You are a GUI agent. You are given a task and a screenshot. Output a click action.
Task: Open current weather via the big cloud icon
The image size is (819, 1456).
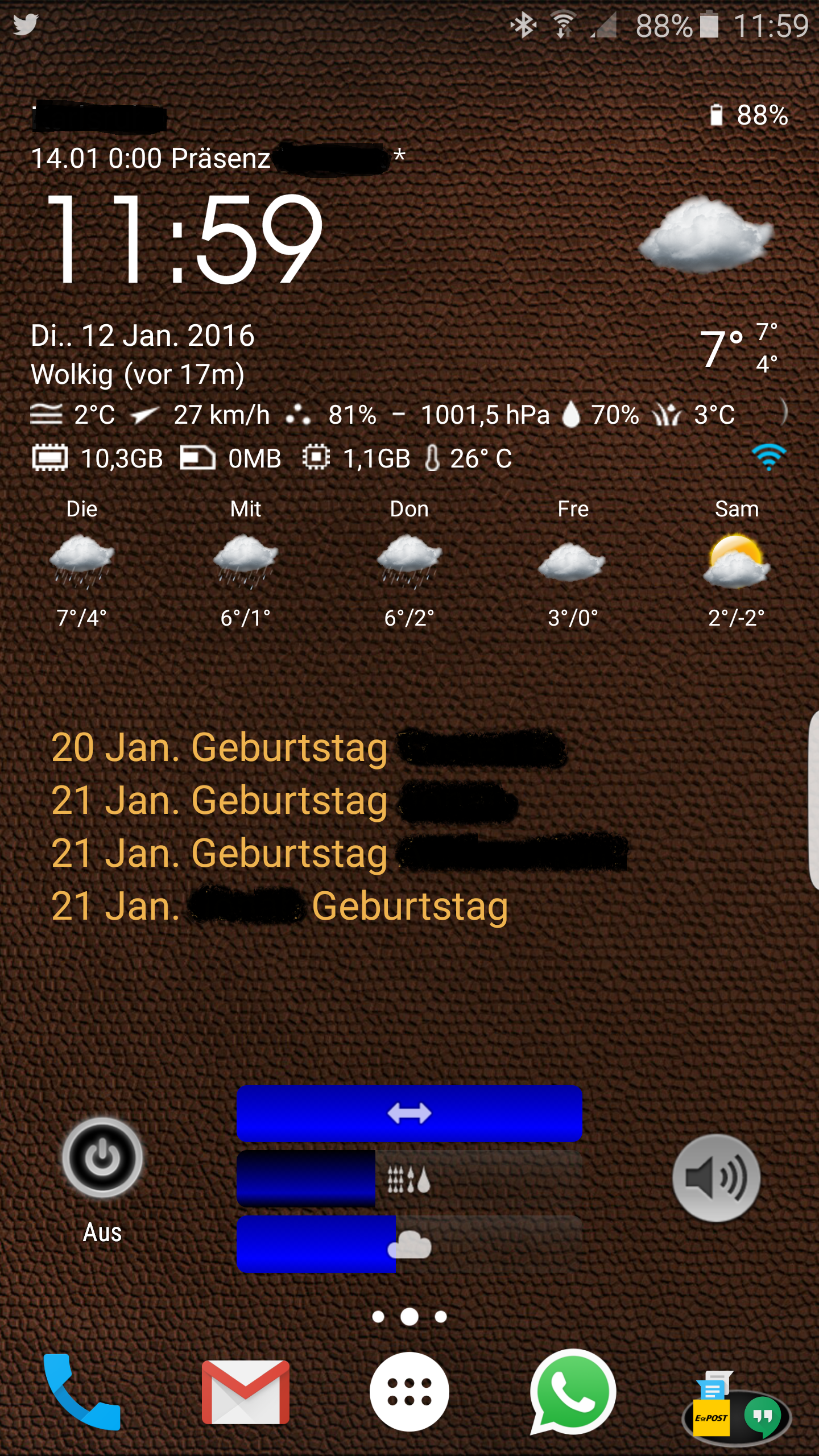(706, 233)
